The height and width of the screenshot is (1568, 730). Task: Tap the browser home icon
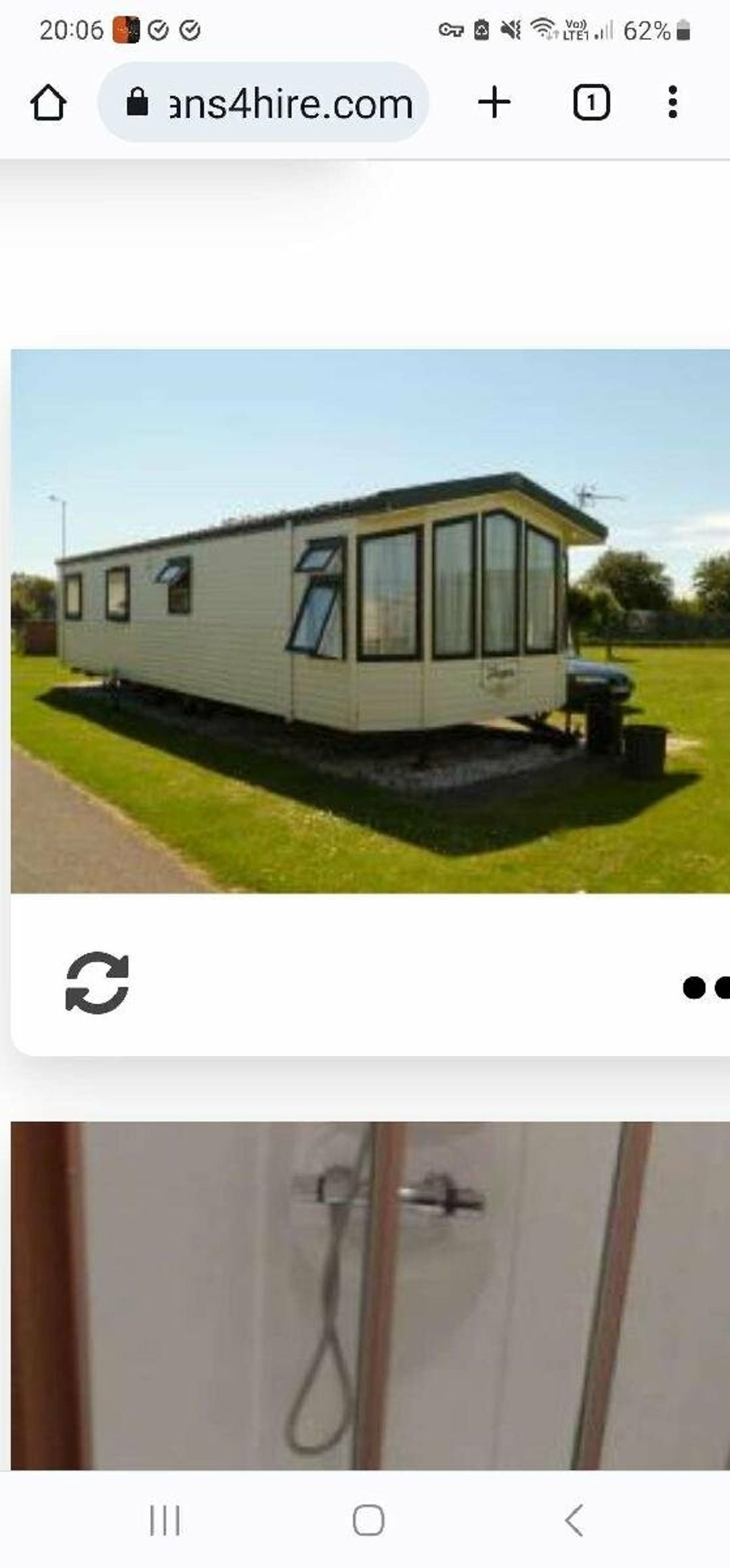pos(48,104)
